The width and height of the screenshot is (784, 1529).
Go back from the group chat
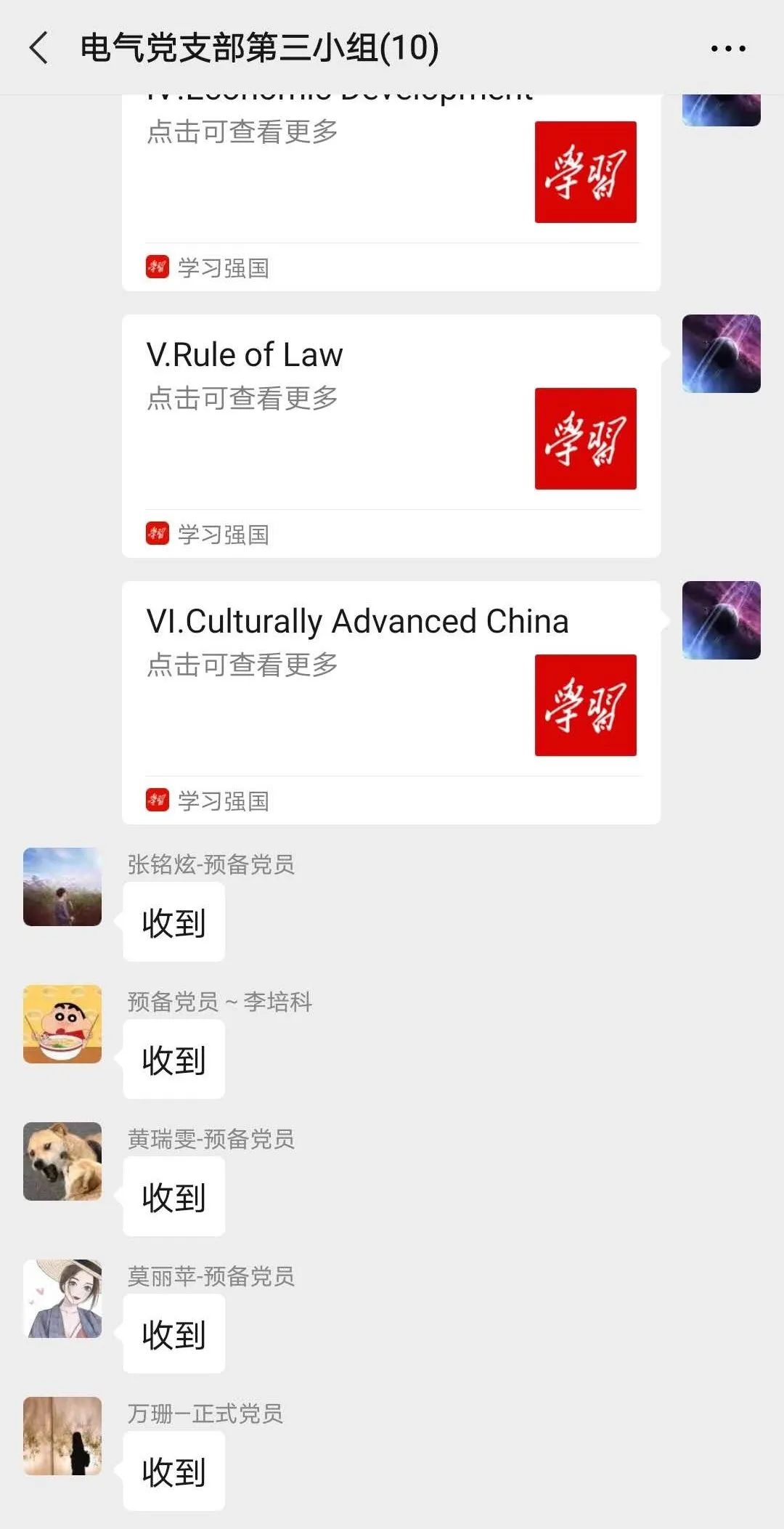(x=39, y=48)
